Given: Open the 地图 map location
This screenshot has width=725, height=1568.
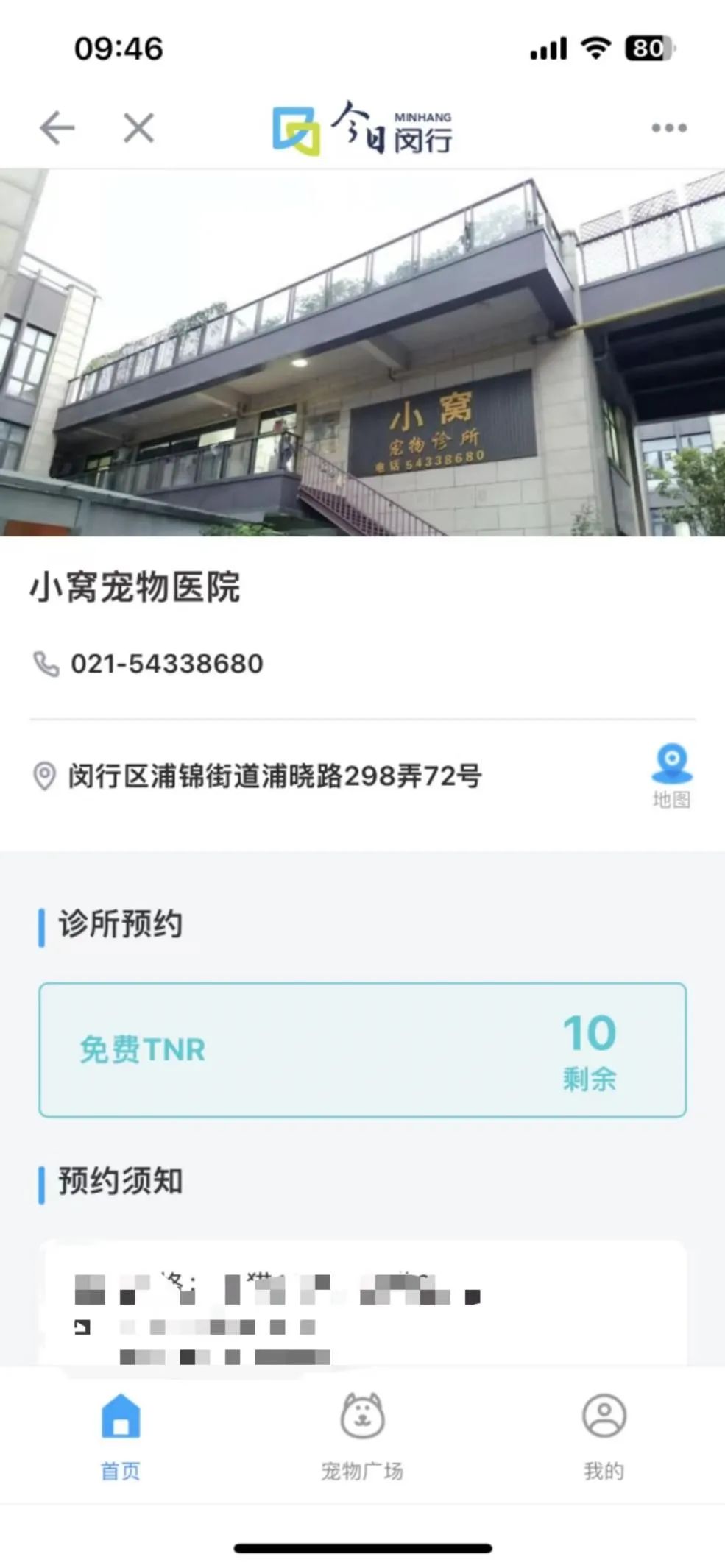Looking at the screenshot, I should tap(671, 775).
